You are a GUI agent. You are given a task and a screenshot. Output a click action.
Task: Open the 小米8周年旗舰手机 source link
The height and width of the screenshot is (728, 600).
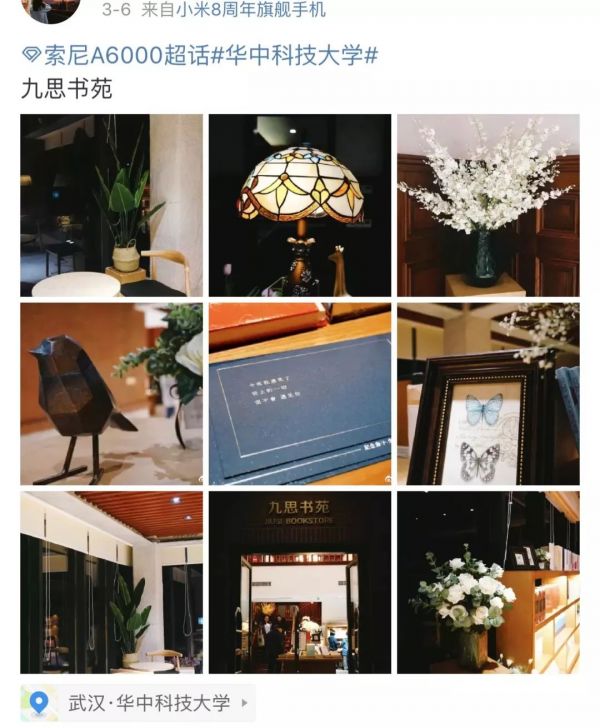(250, 10)
